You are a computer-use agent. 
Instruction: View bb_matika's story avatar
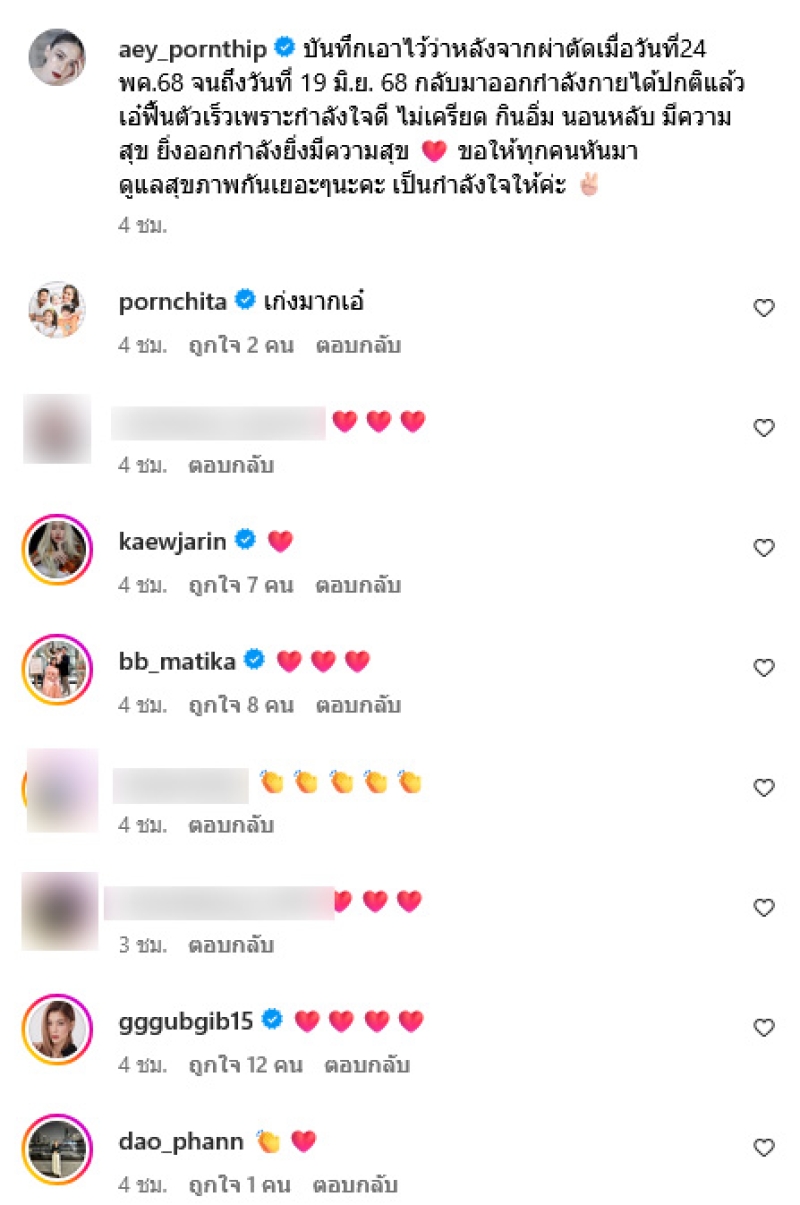click(57, 669)
